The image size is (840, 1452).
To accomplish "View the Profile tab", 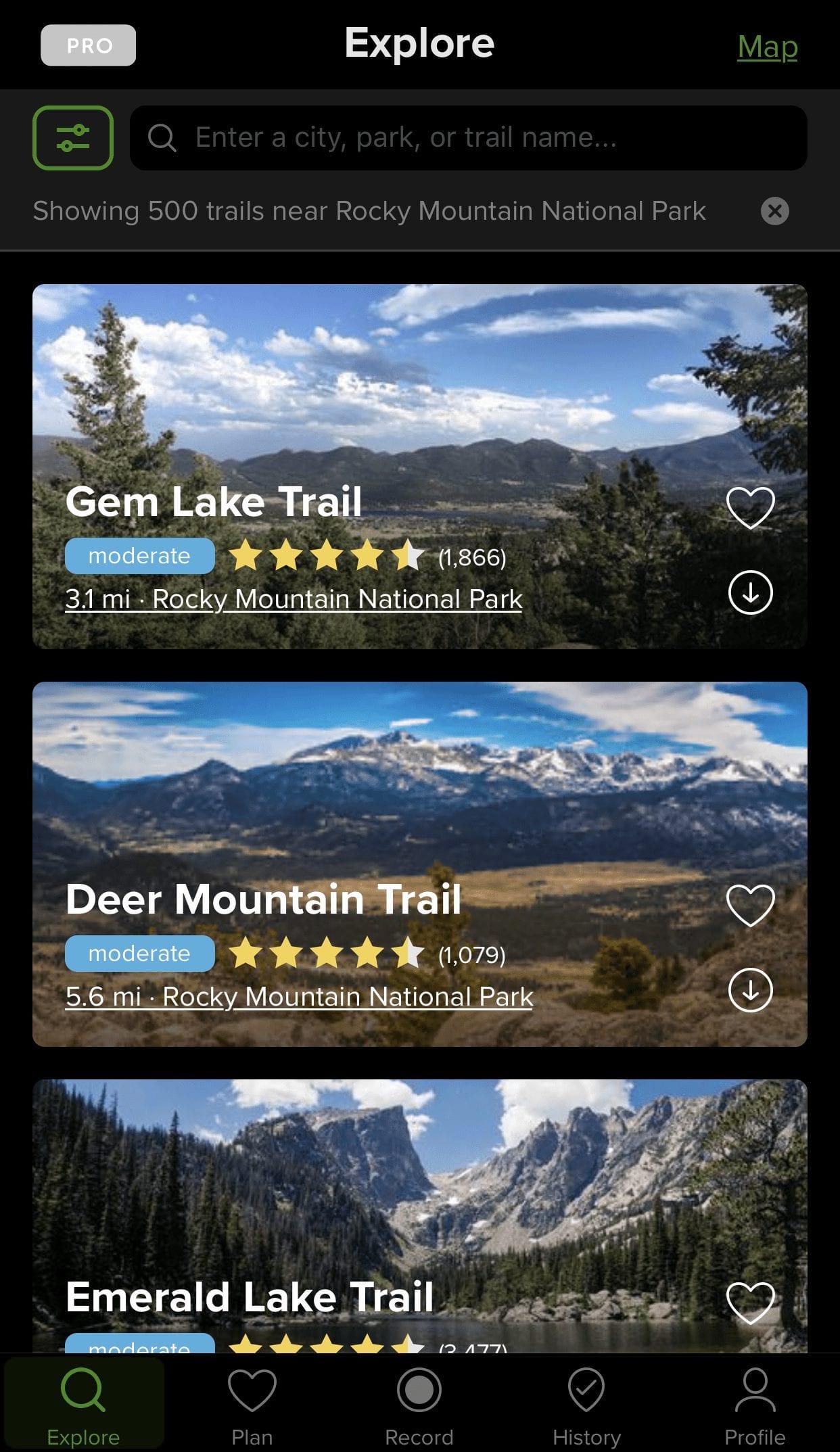I will 755,1405.
